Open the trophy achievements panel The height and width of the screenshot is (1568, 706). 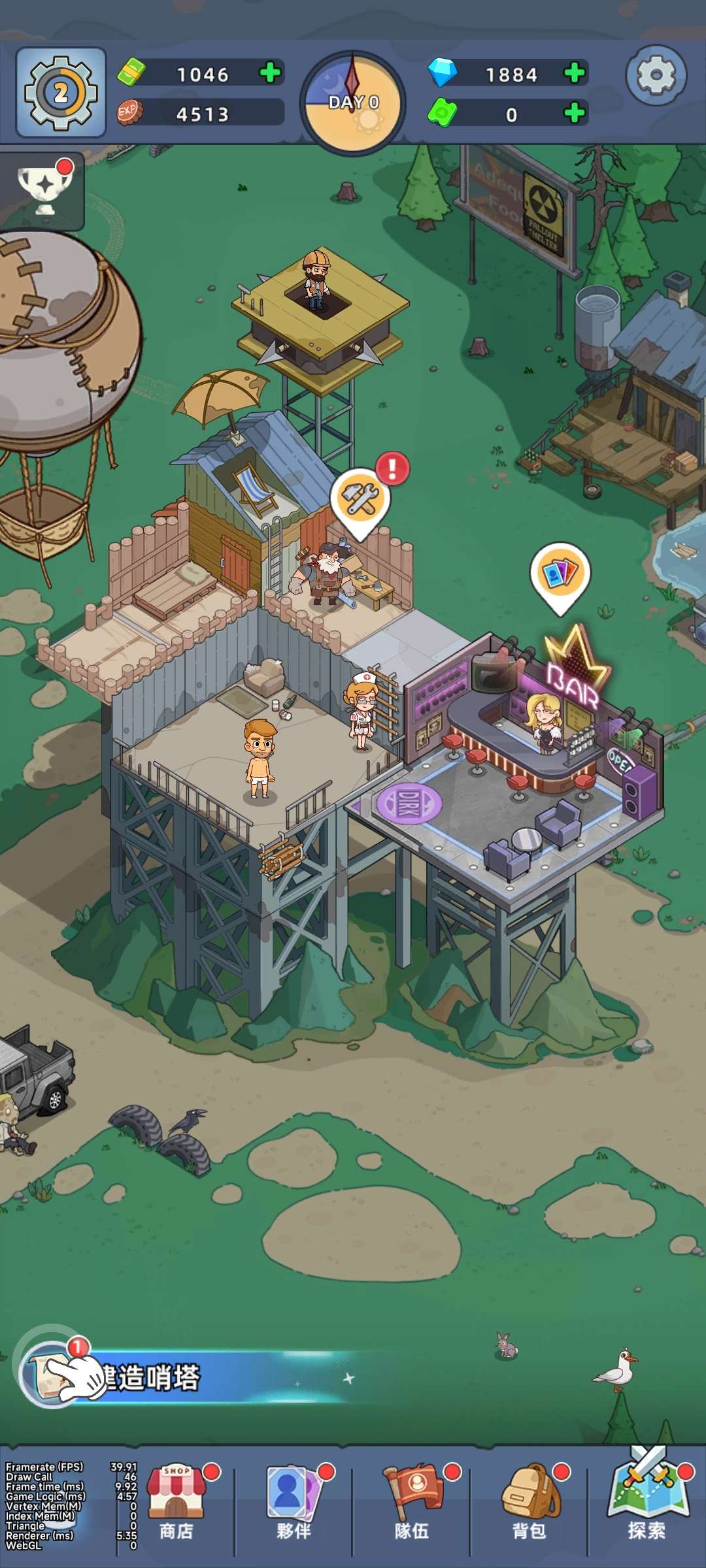[44, 189]
